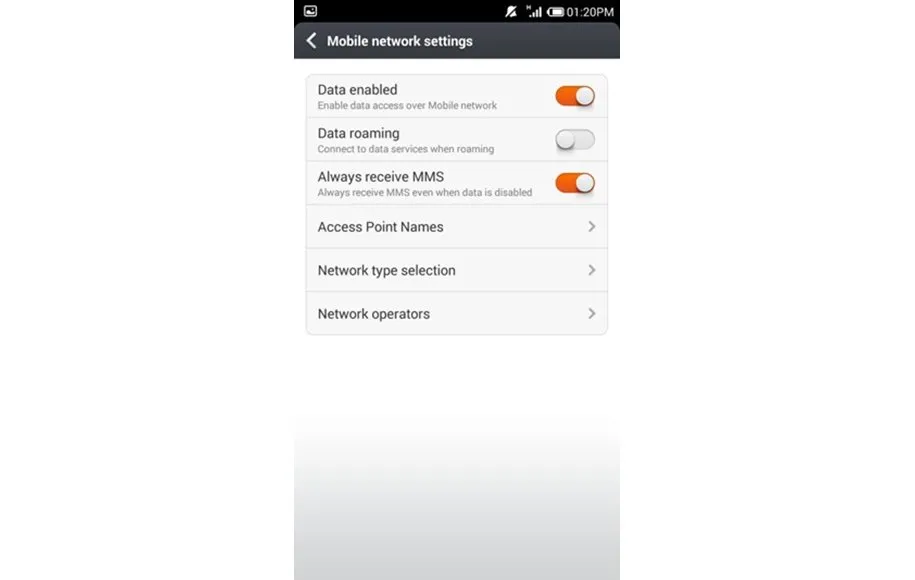Enable the Data roaming switch

tap(575, 140)
